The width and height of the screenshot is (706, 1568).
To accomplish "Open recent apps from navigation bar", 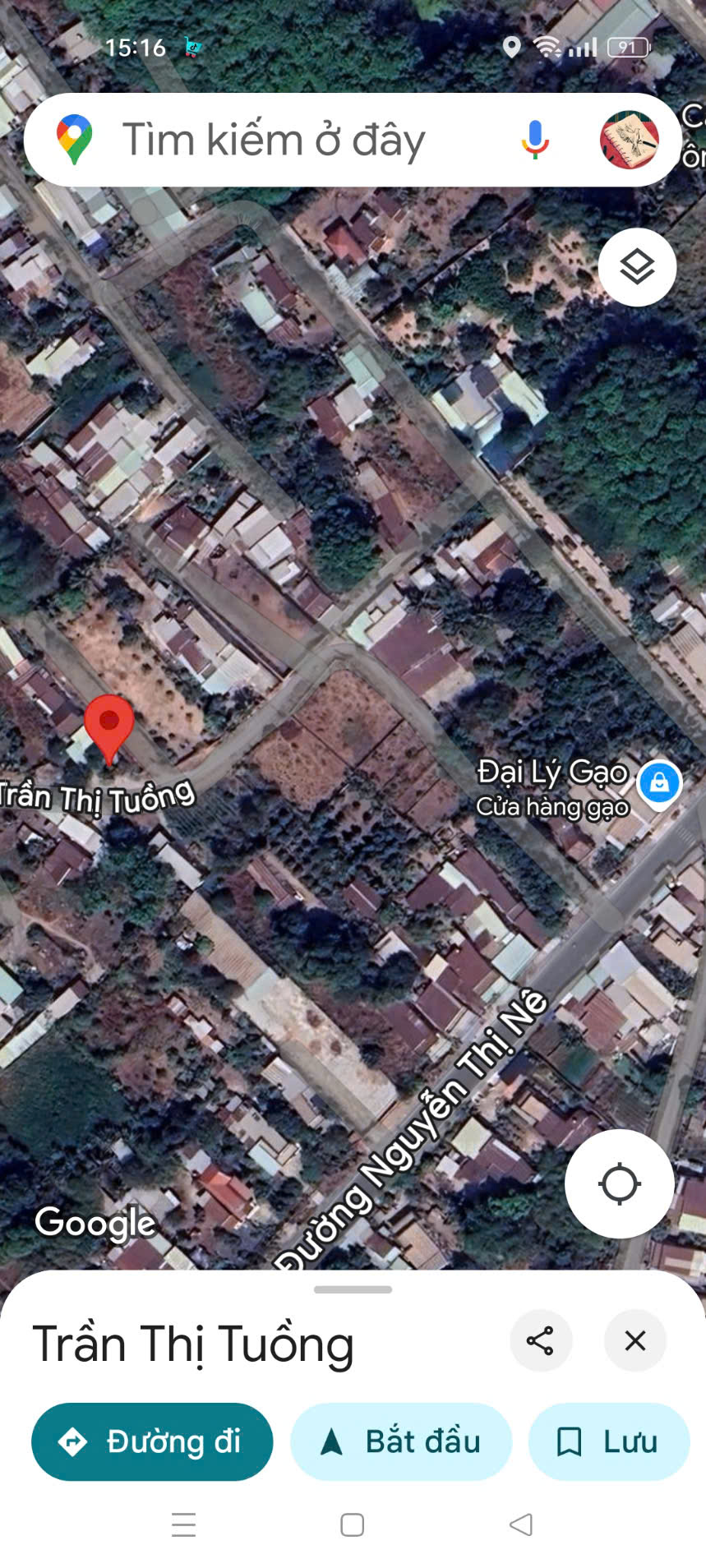I will [x=184, y=1524].
